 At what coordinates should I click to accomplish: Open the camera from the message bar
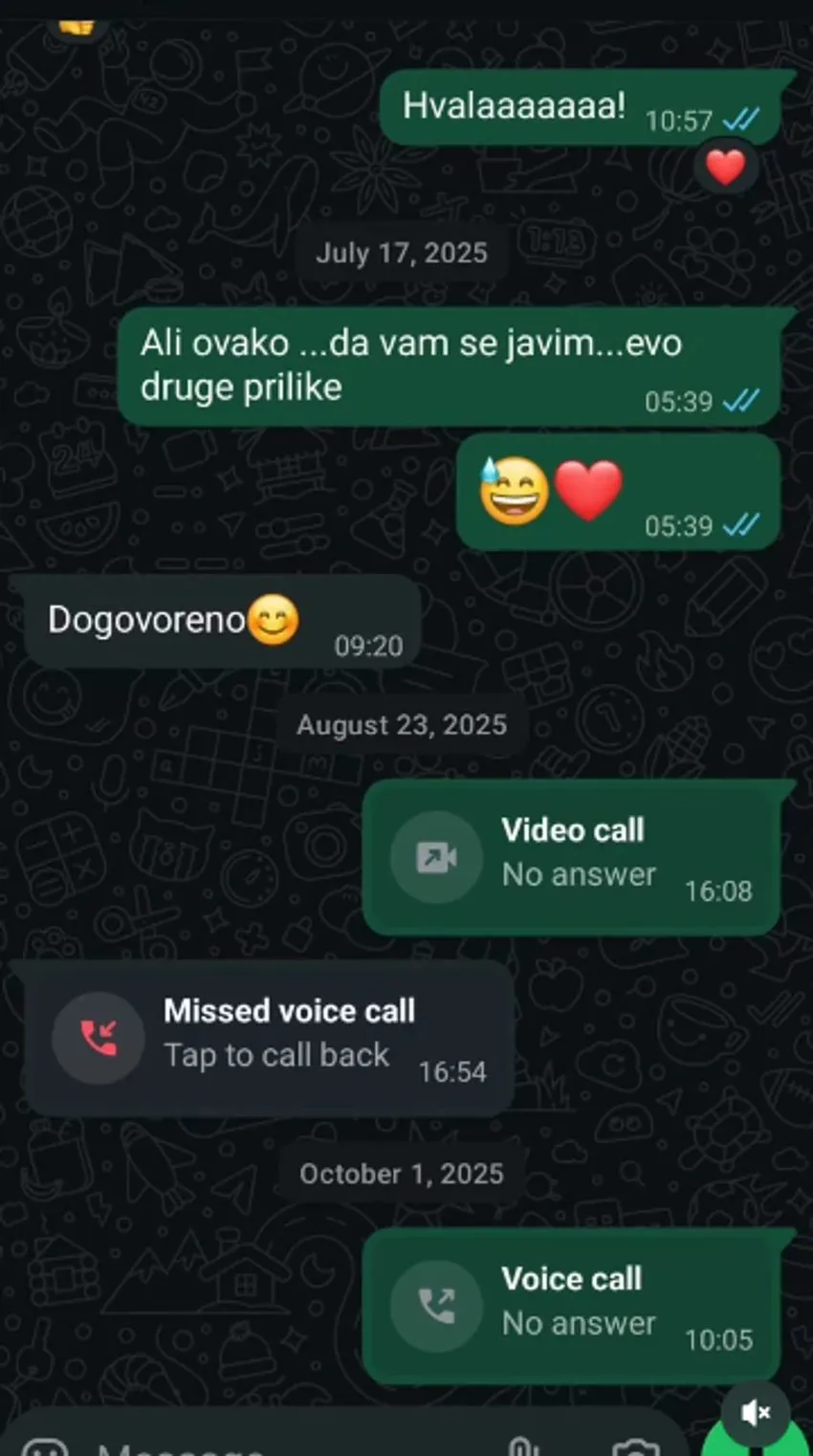(636, 1448)
